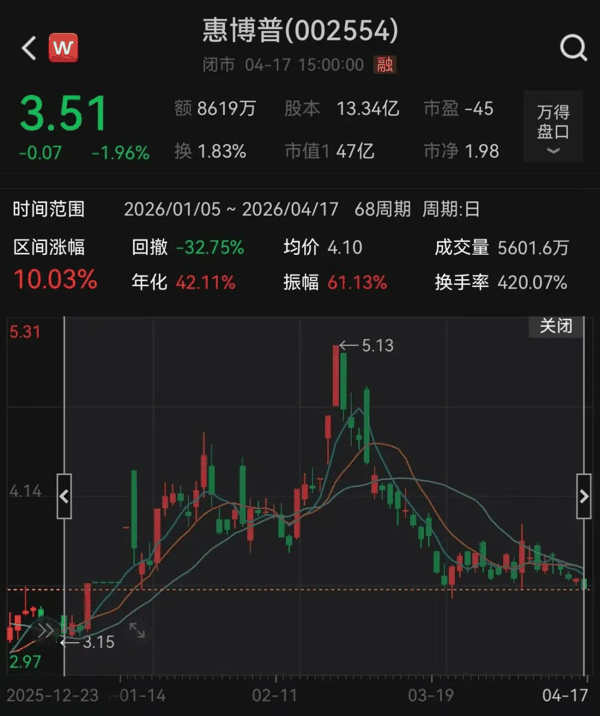Expand the chart to full screen
This screenshot has width=600, height=716.
137,631
